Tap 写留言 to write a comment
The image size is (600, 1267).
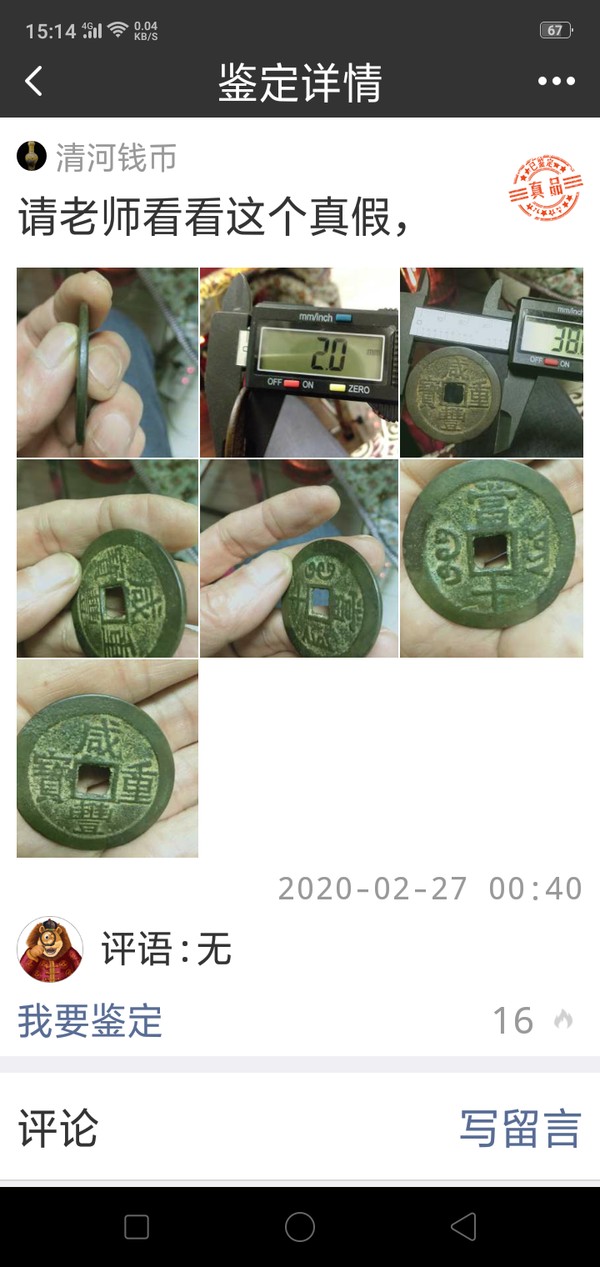[x=520, y=1128]
